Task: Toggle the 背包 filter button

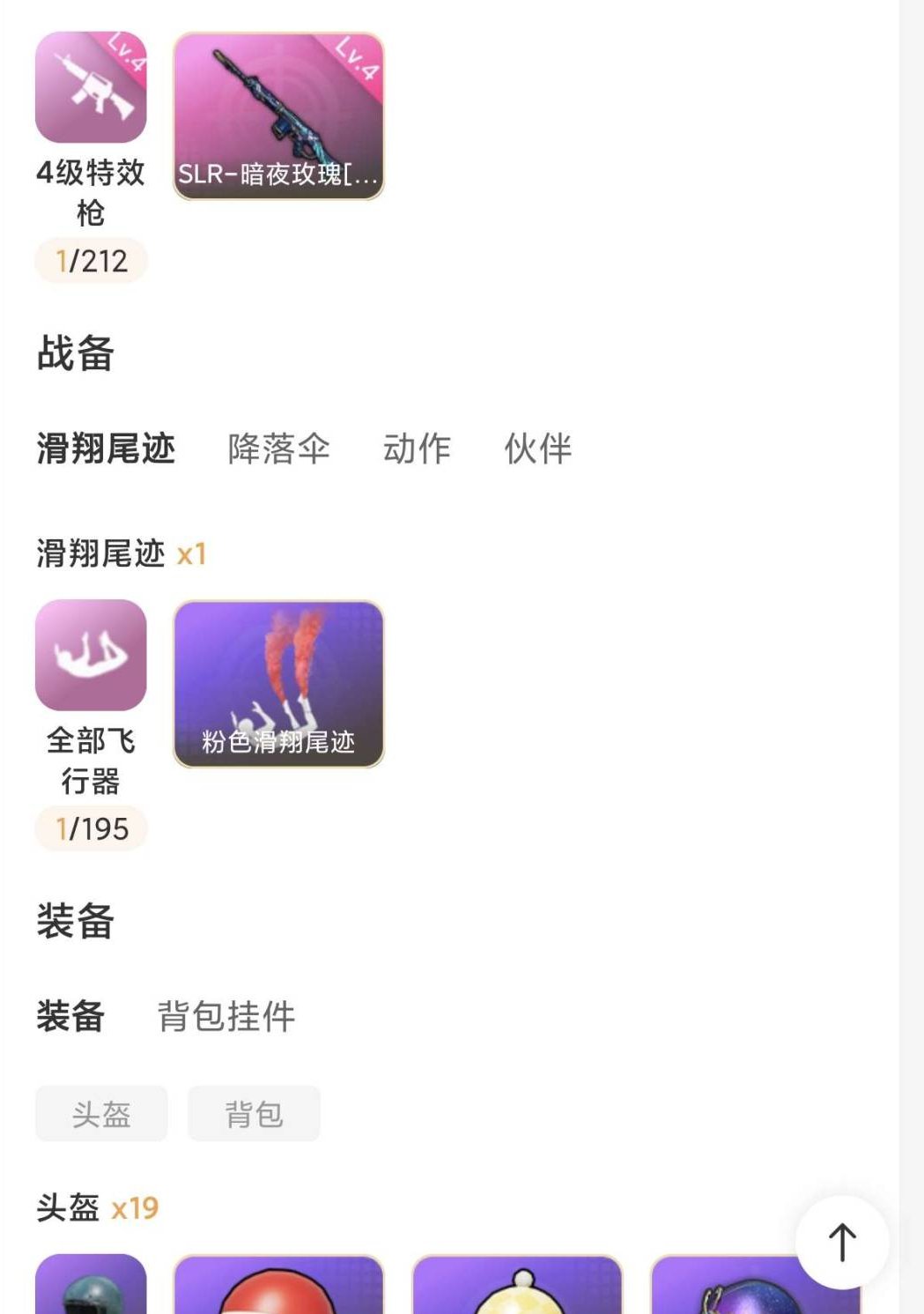Action: pos(254,1114)
